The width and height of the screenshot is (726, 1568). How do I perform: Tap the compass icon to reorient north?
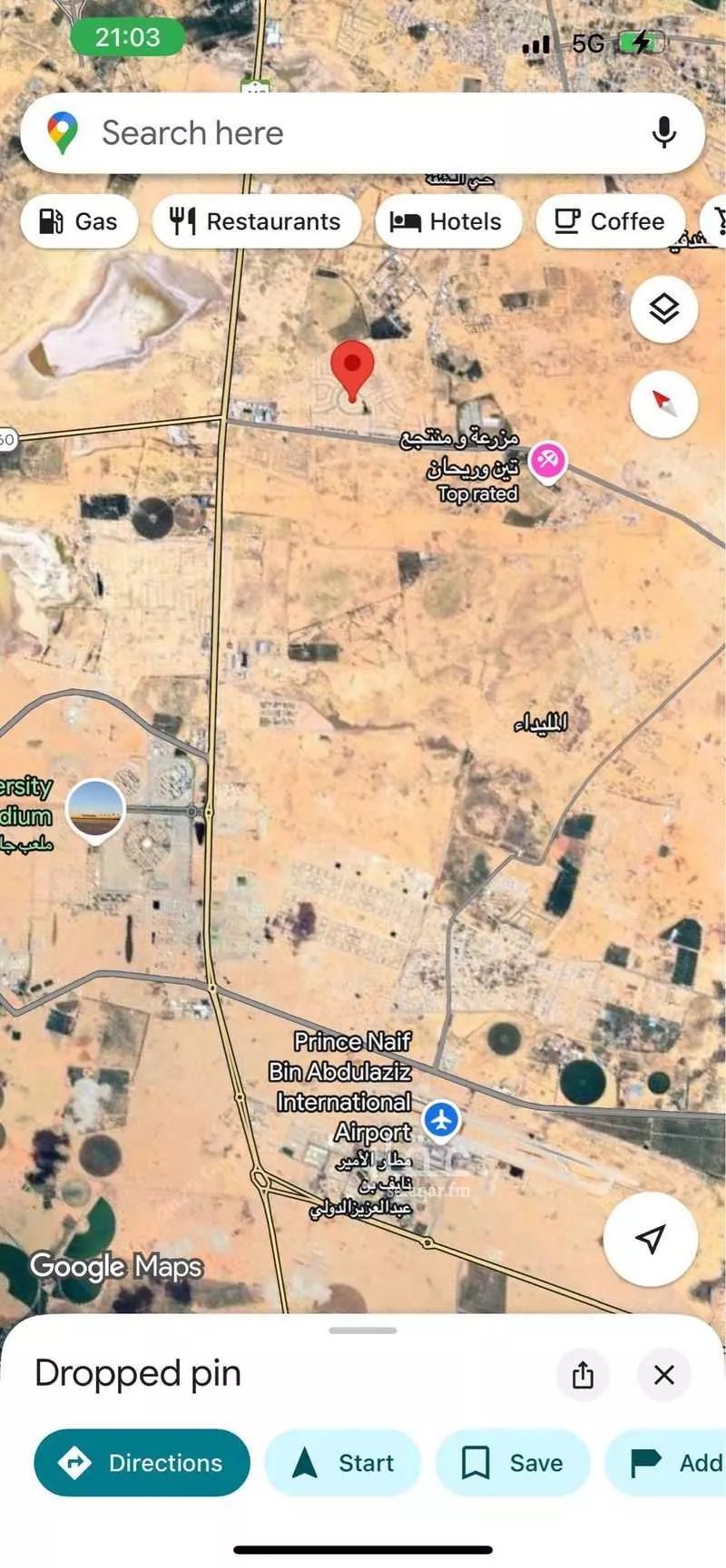(x=664, y=405)
